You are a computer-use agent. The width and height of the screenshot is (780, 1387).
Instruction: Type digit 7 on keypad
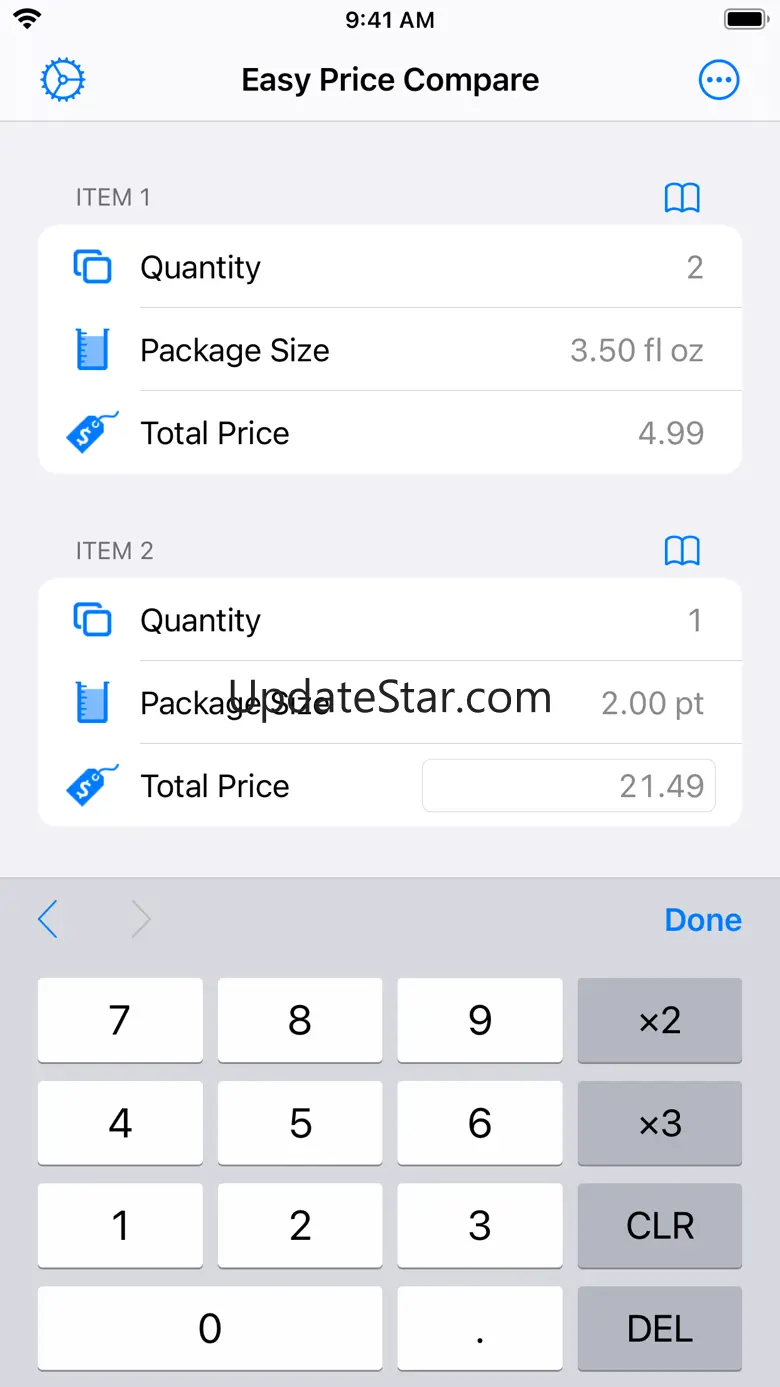[x=120, y=1020]
